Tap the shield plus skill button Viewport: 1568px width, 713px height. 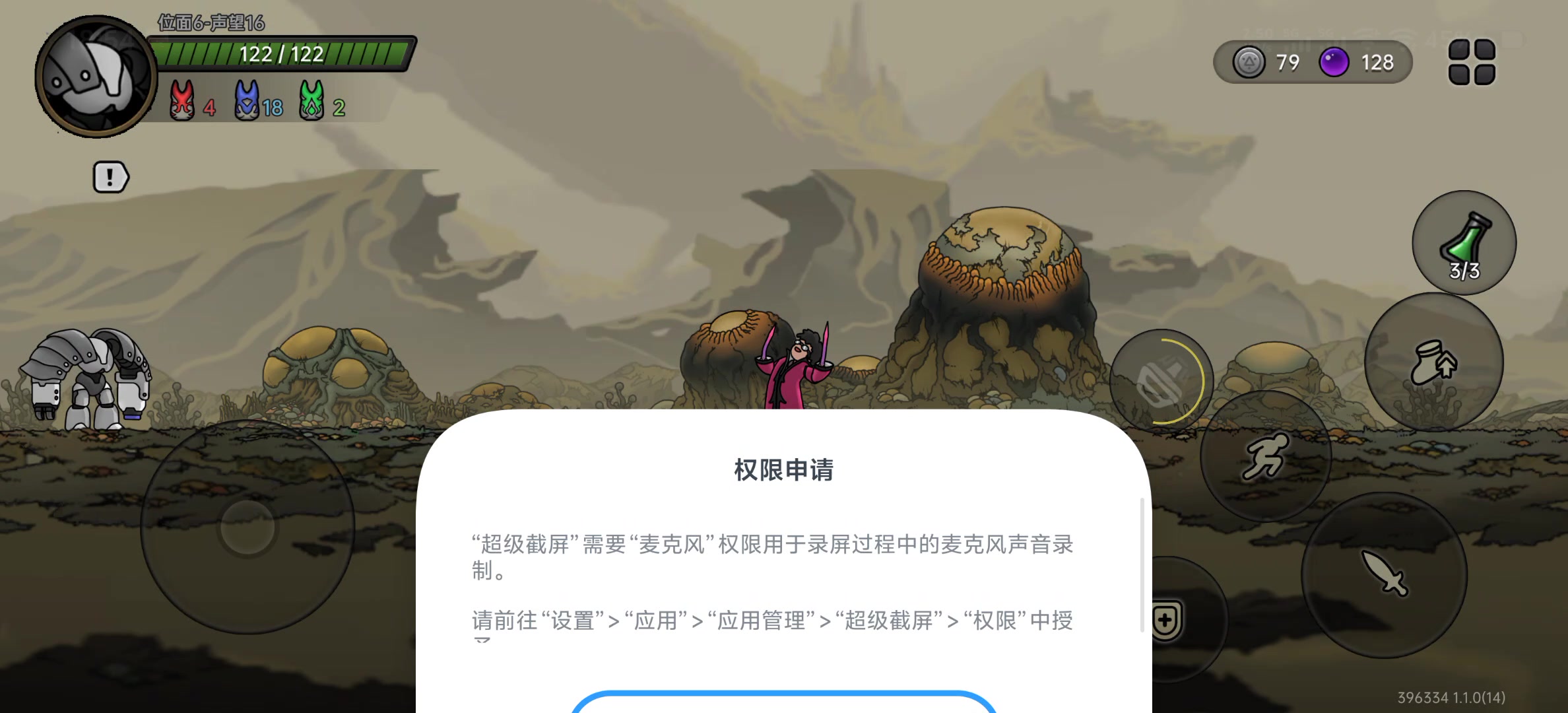coord(1166,619)
